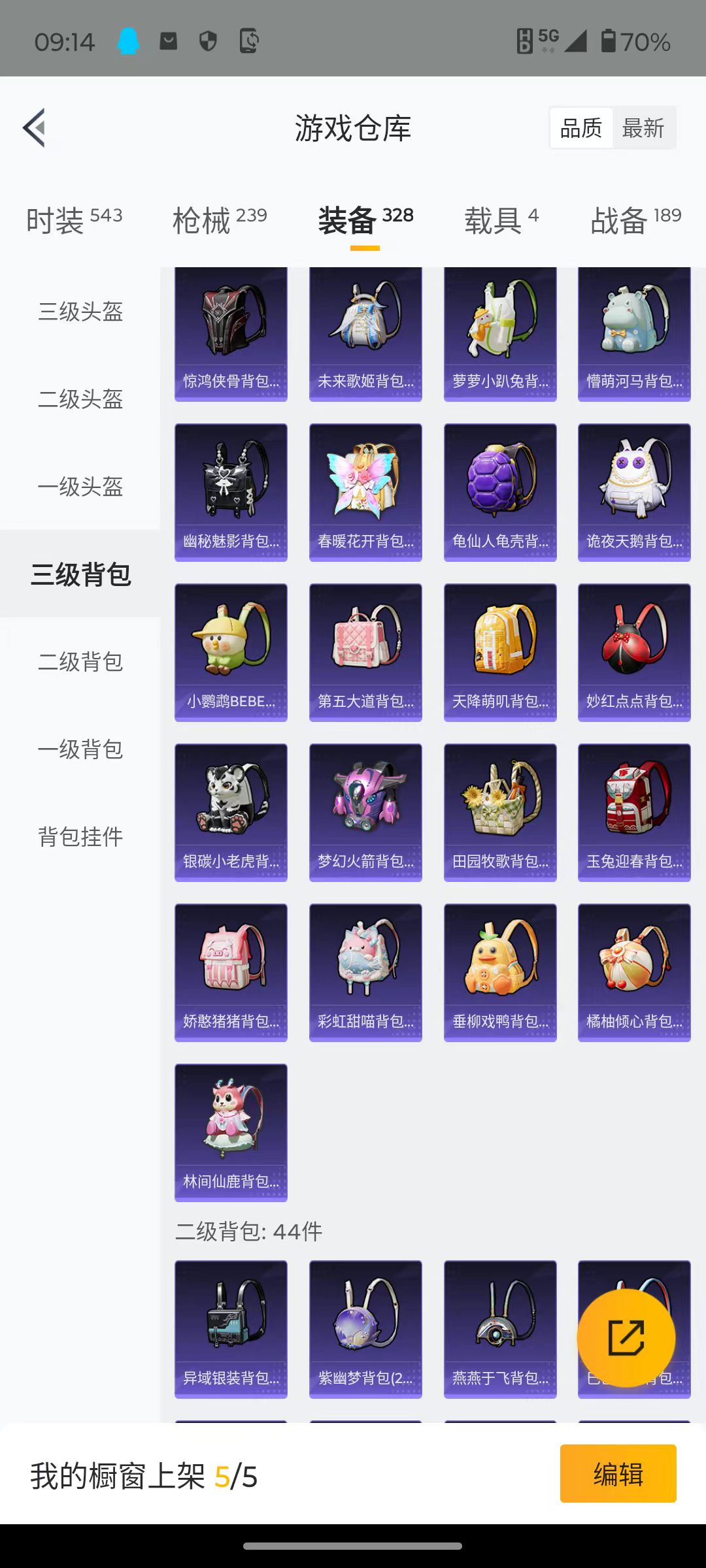Go back using the arrow icon
Image resolution: width=706 pixels, height=1568 pixels.
coord(35,127)
